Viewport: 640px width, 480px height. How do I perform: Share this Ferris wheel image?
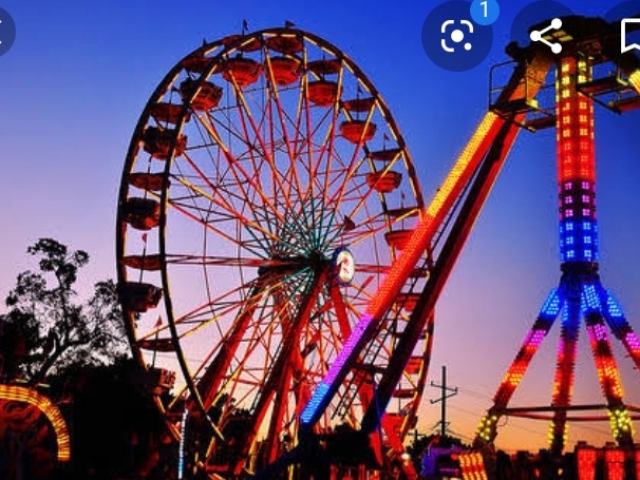546,36
